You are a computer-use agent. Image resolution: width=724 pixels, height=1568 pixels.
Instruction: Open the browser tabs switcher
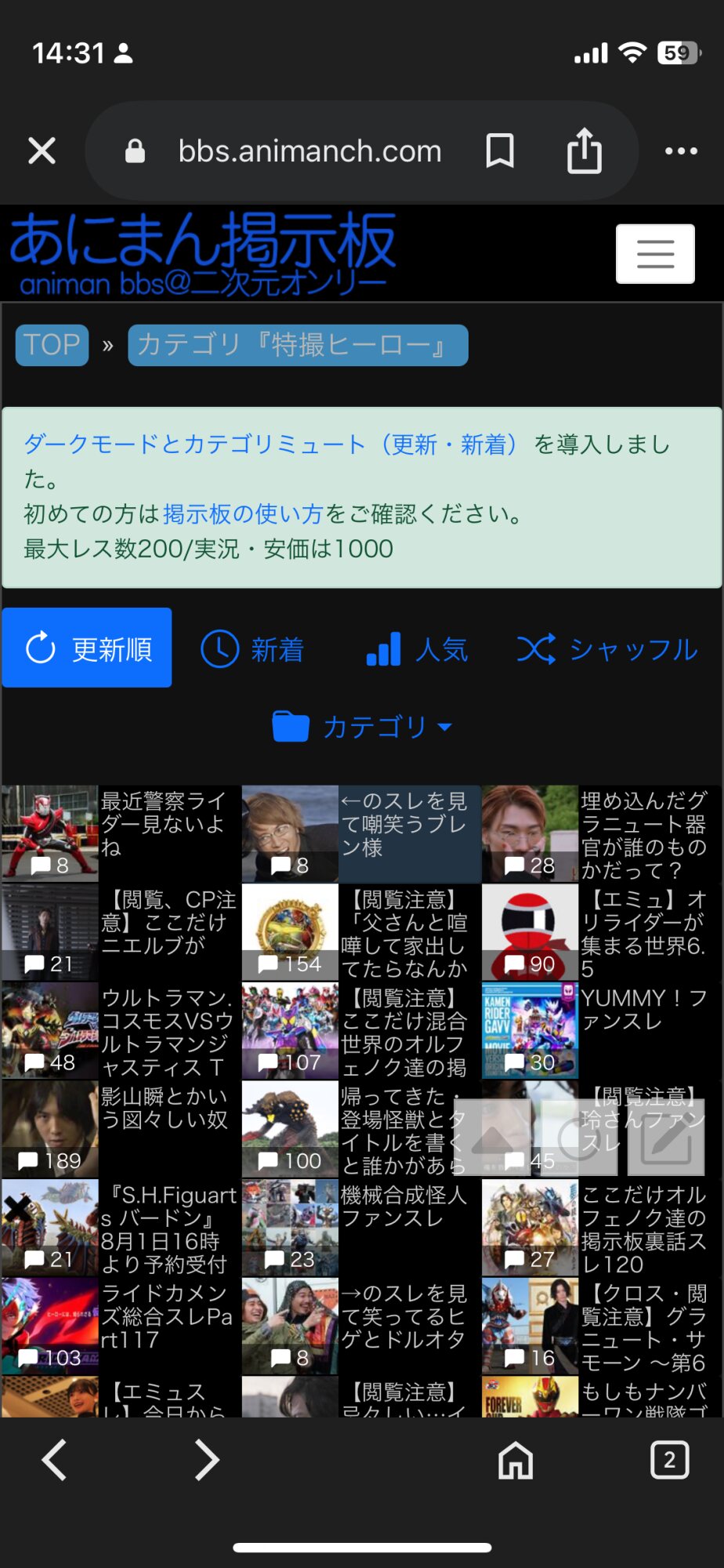pyautogui.click(x=669, y=1460)
